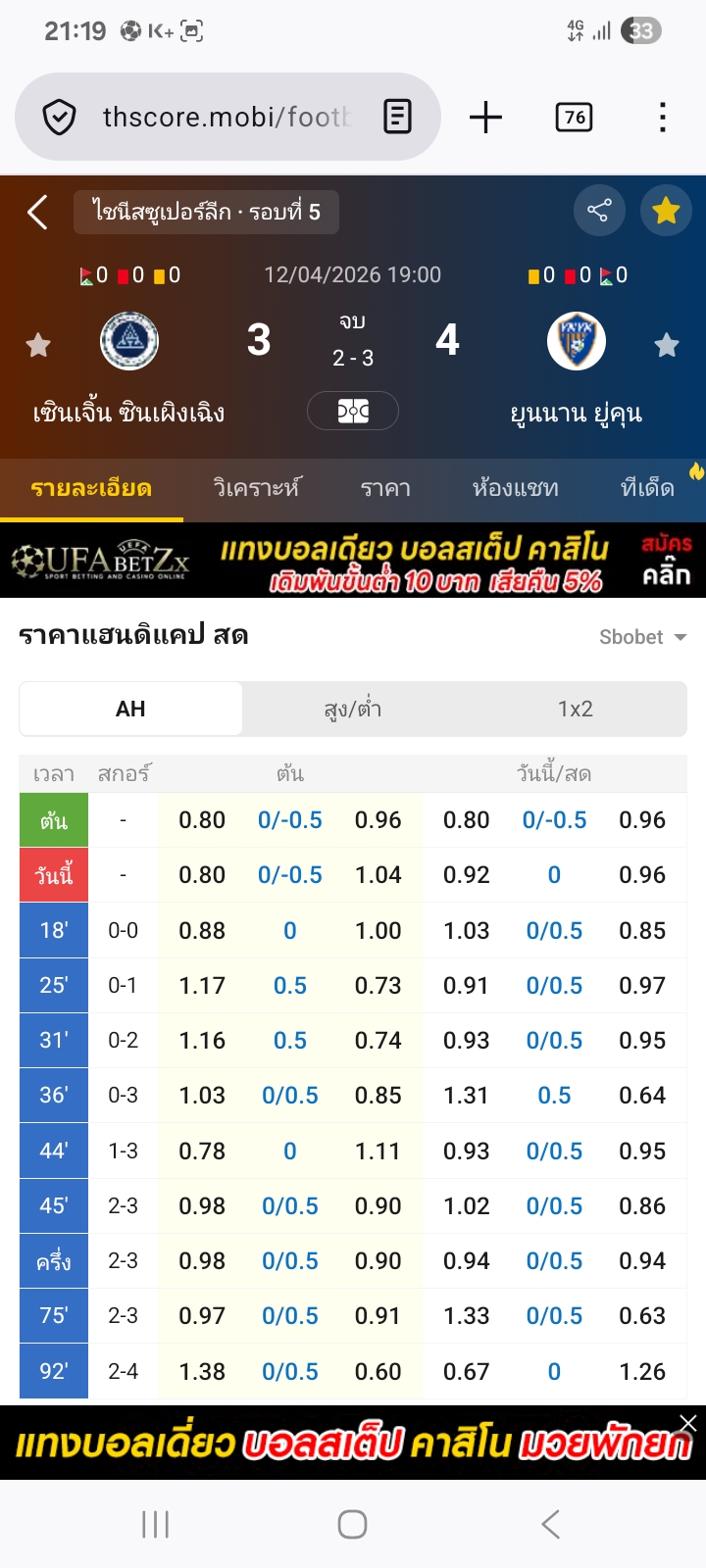This screenshot has width=706, height=1568.
Task: Select the สูง/ต่ำ odds segment
Action: point(353,709)
